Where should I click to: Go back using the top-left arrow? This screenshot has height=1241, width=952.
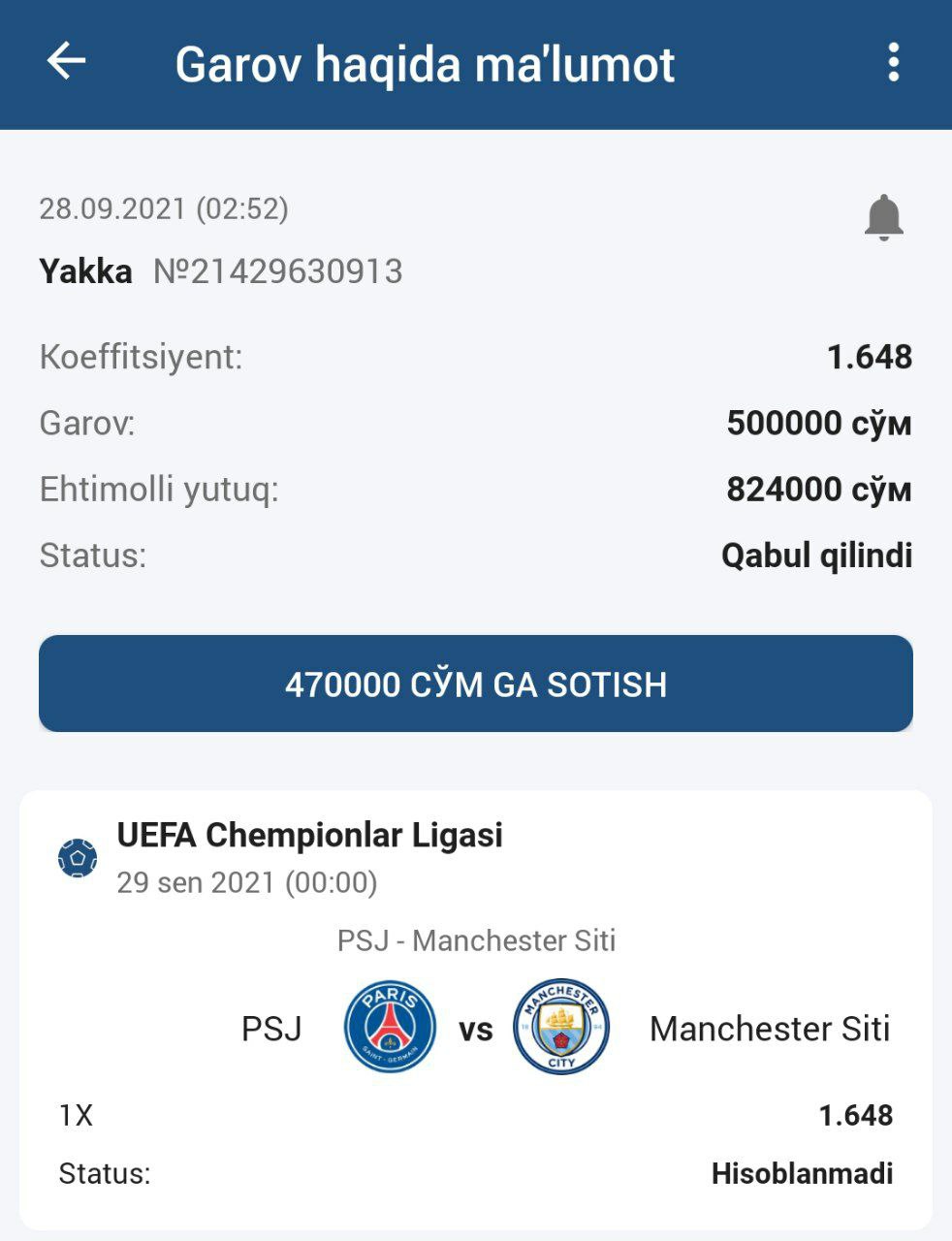[x=66, y=62]
